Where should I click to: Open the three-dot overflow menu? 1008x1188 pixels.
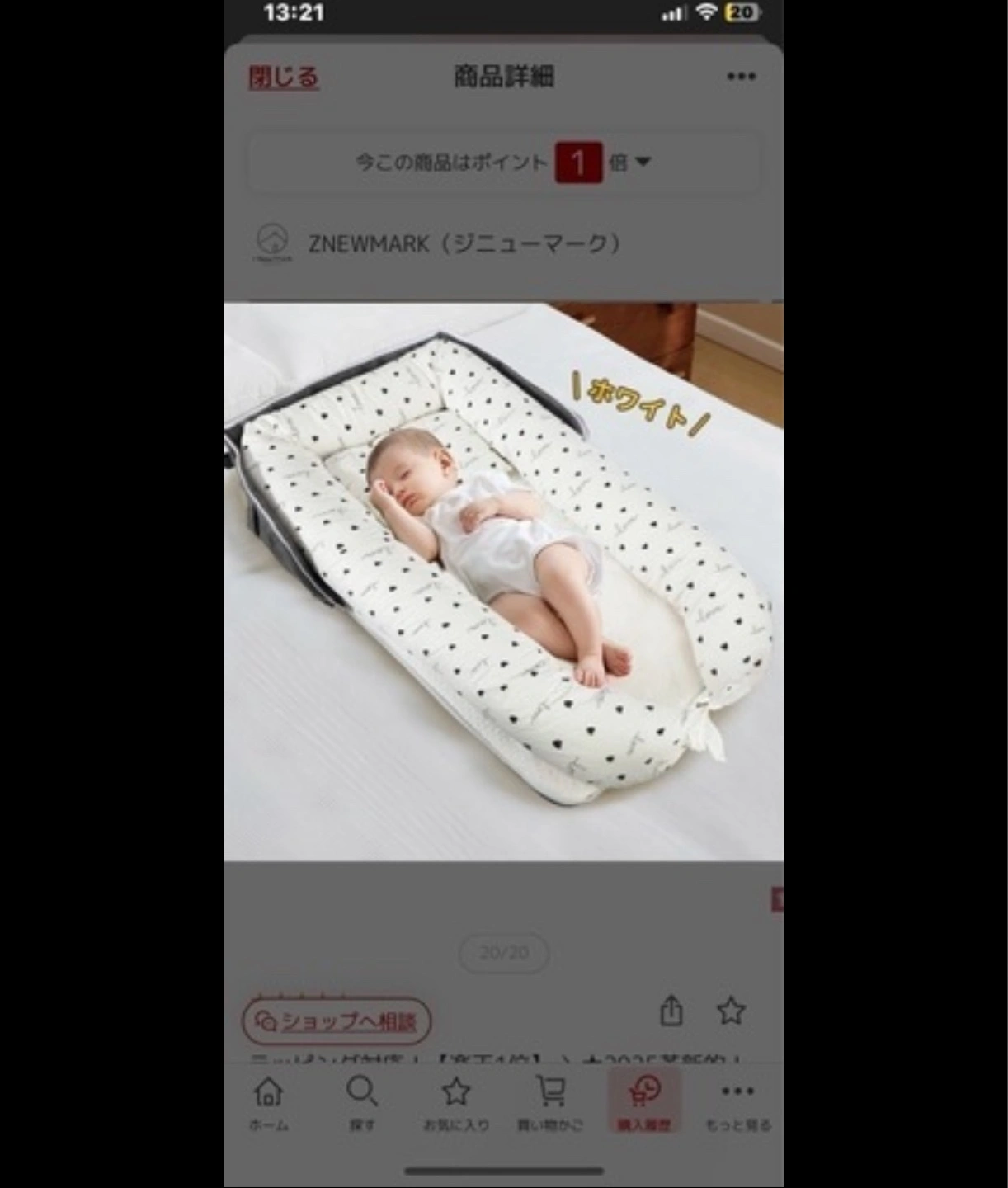coord(741,77)
